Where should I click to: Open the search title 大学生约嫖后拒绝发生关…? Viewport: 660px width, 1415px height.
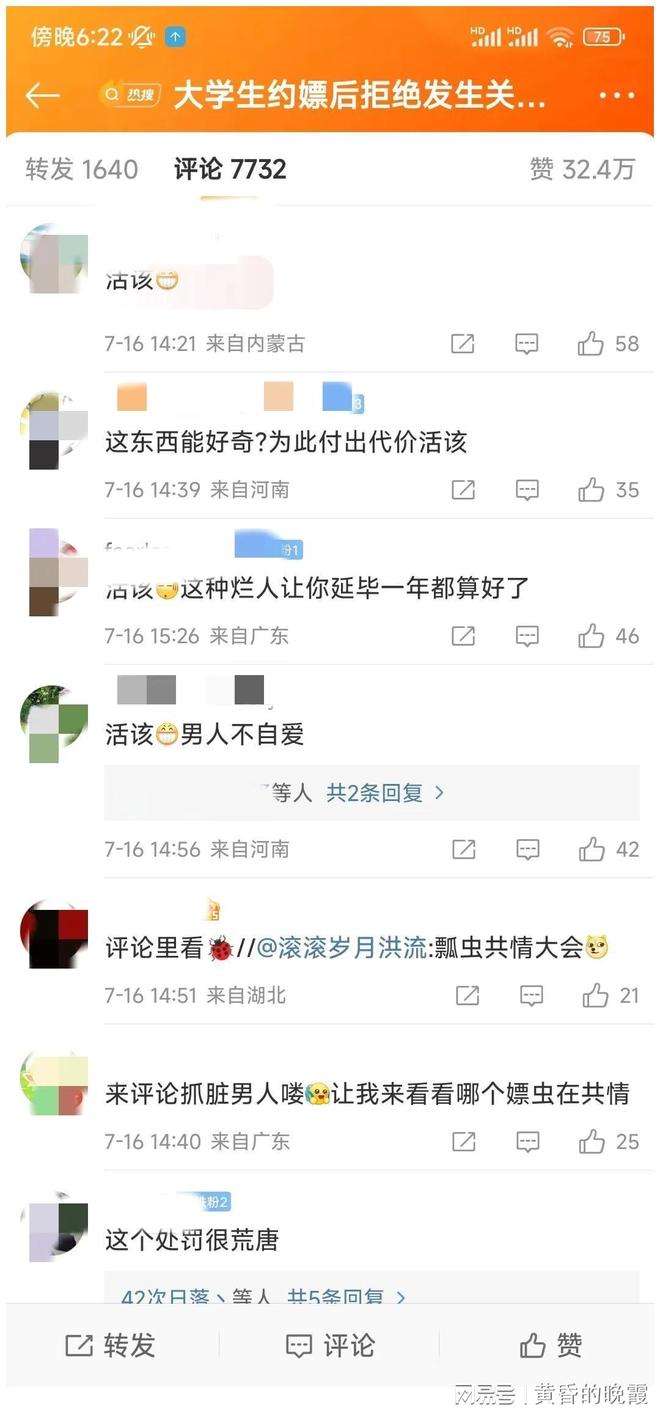[x=359, y=95]
